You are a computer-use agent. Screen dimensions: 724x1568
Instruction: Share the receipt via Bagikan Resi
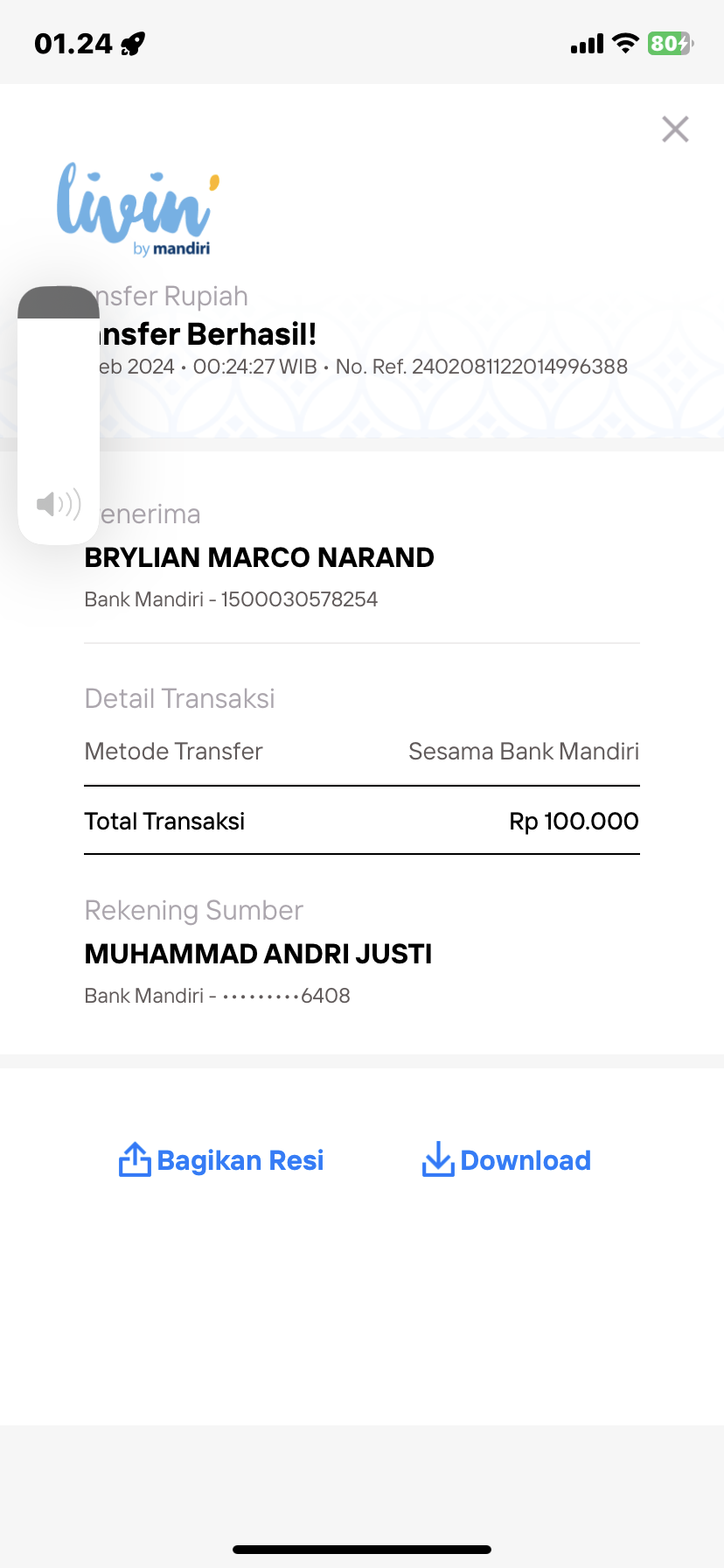pos(221,1160)
